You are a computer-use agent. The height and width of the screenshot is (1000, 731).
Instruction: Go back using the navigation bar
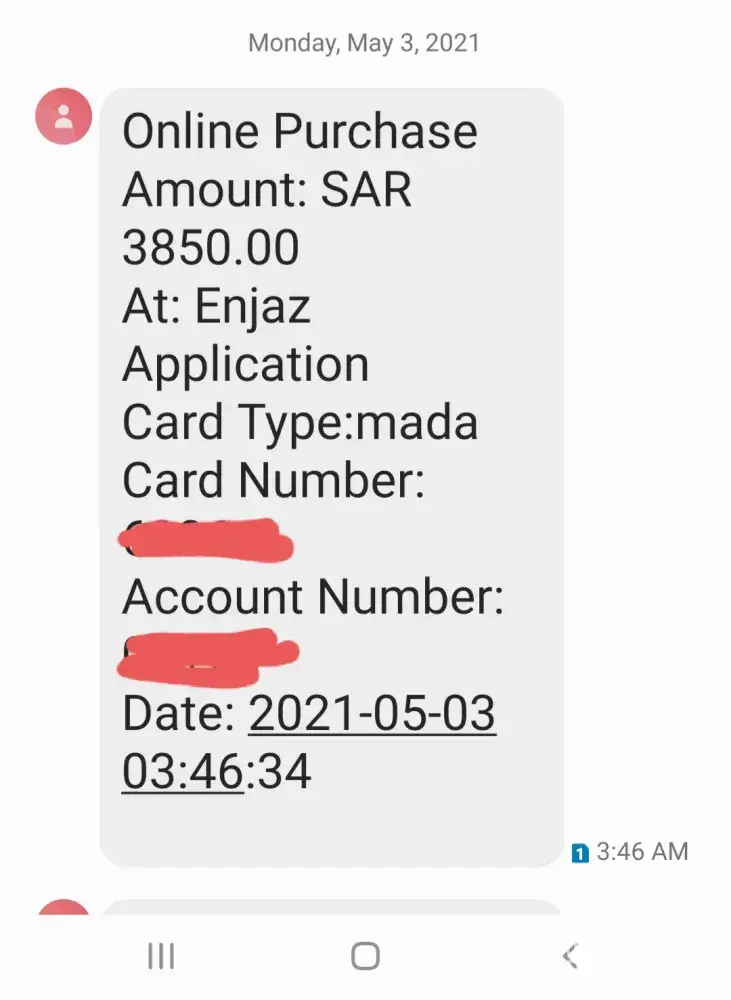point(569,956)
